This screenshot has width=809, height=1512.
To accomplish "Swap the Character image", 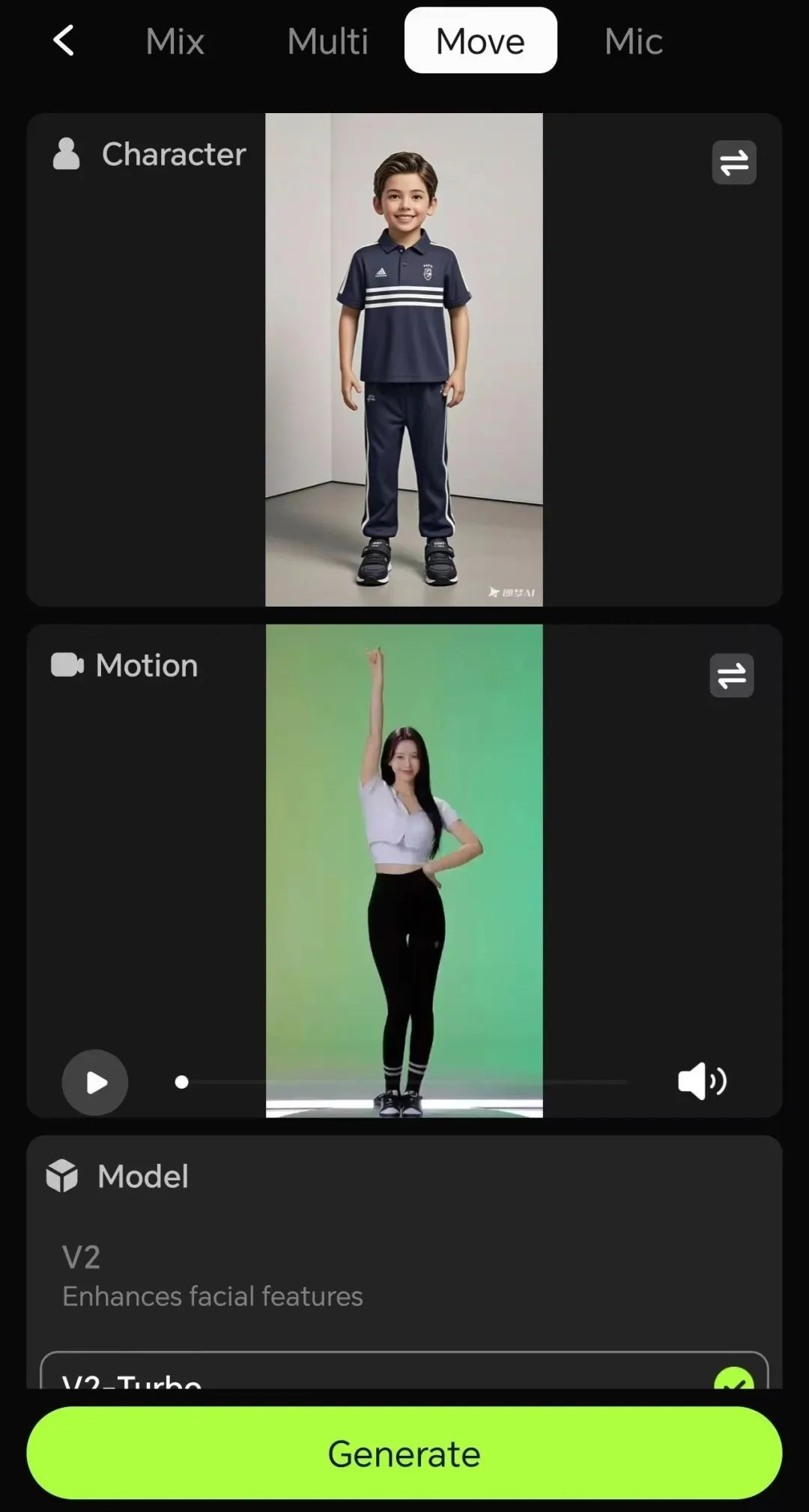I will 733,163.
